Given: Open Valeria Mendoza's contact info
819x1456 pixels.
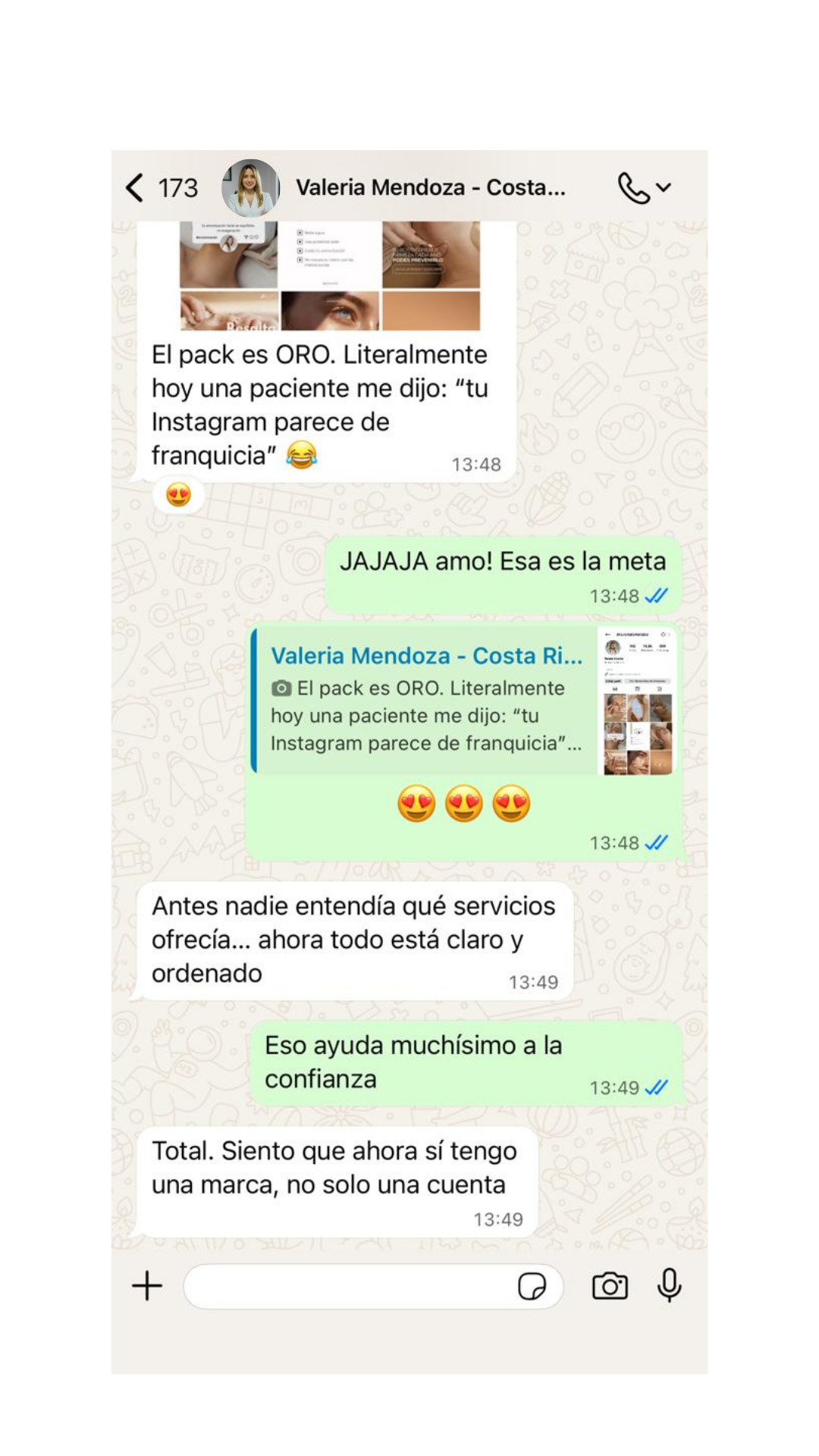Looking at the screenshot, I should [x=430, y=187].
